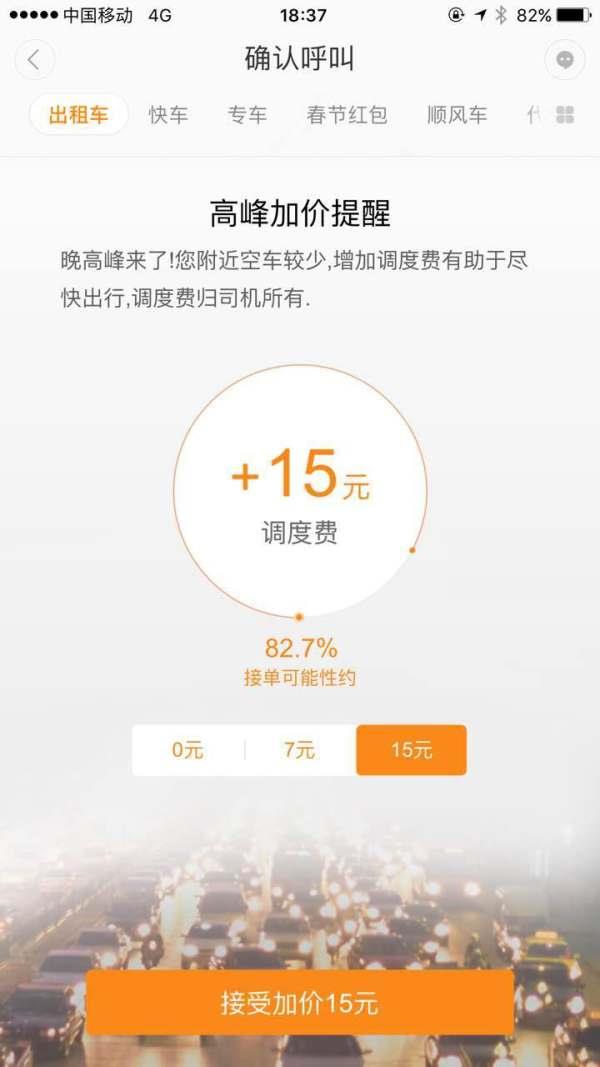Select the 15元 dispatch fee option

click(x=411, y=750)
